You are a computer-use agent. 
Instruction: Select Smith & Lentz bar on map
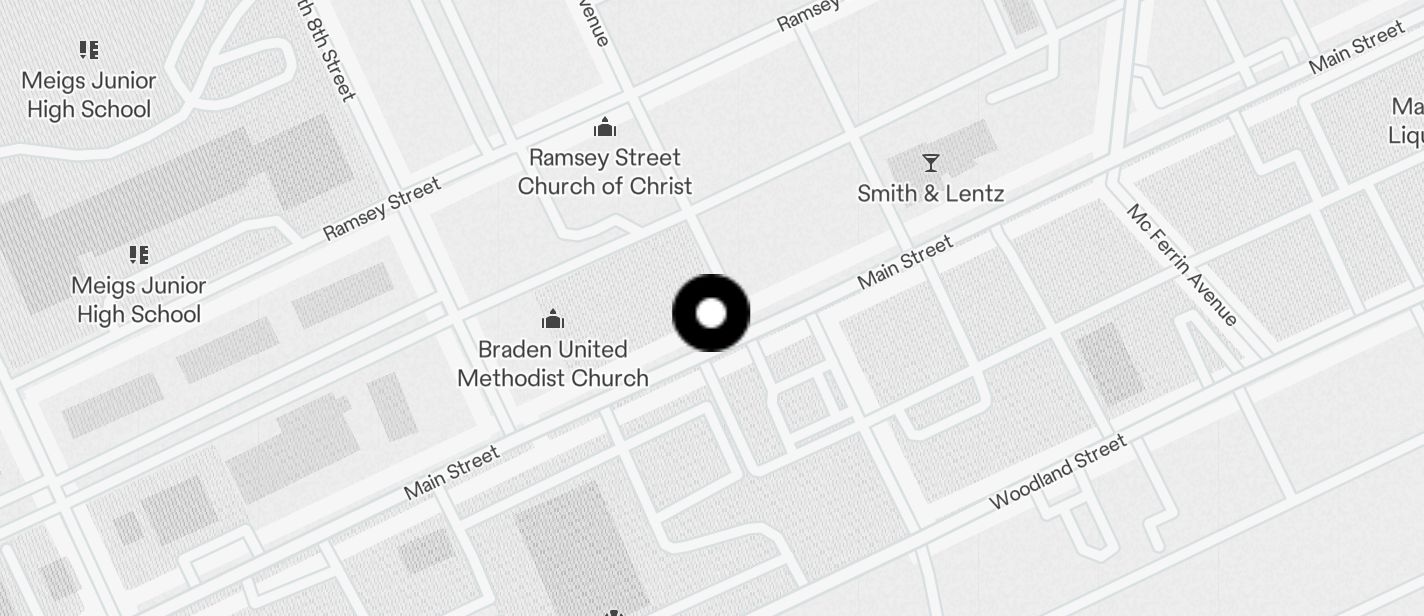[x=931, y=164]
